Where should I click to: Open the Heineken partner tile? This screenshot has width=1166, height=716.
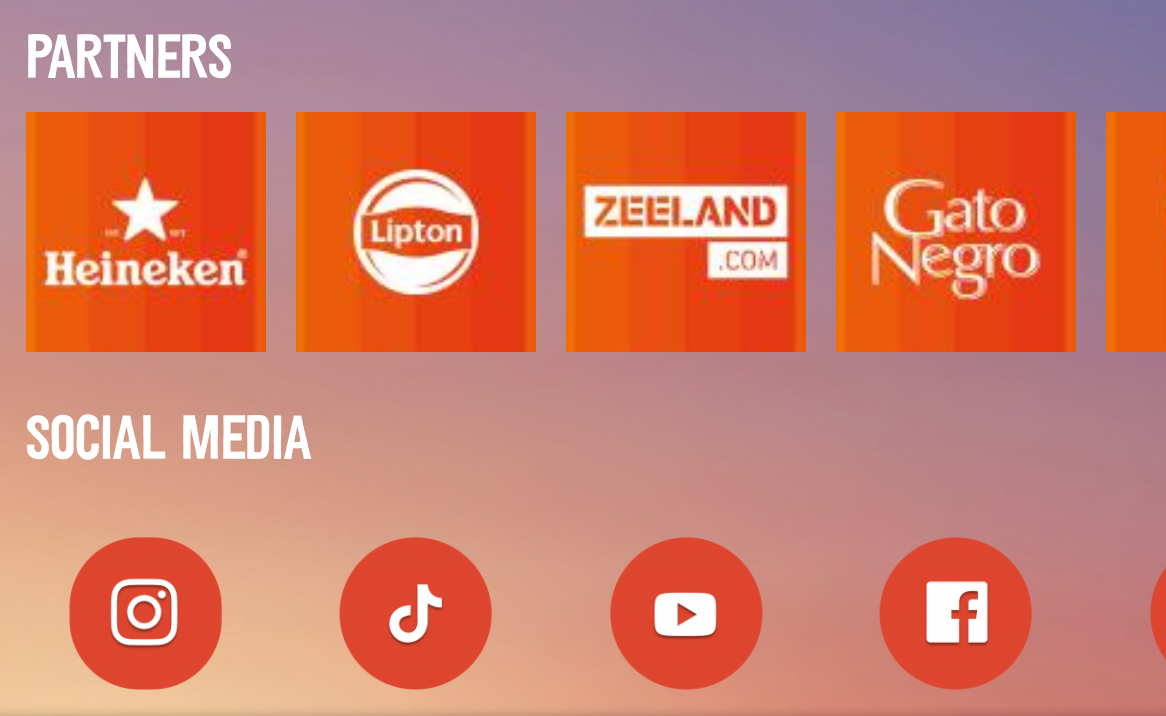point(146,232)
